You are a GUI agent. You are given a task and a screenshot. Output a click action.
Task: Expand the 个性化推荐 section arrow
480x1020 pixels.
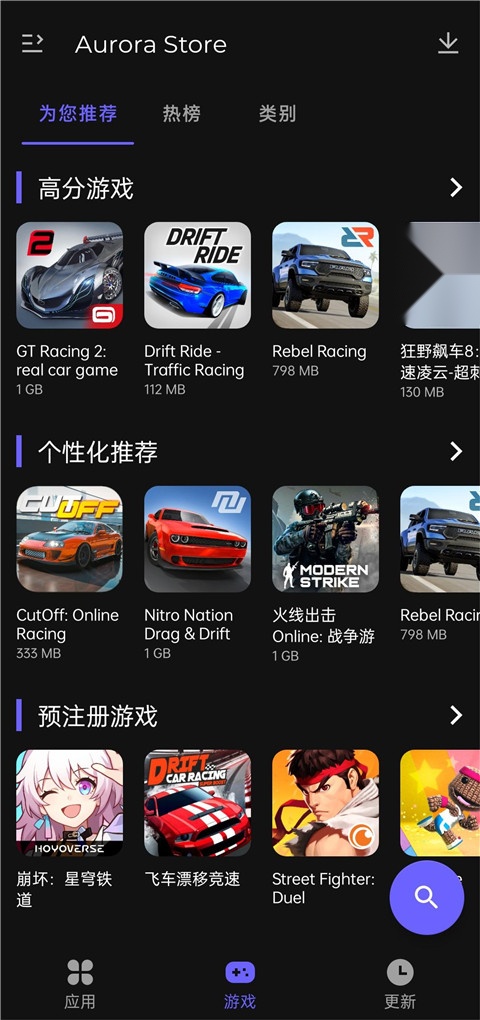(x=456, y=451)
